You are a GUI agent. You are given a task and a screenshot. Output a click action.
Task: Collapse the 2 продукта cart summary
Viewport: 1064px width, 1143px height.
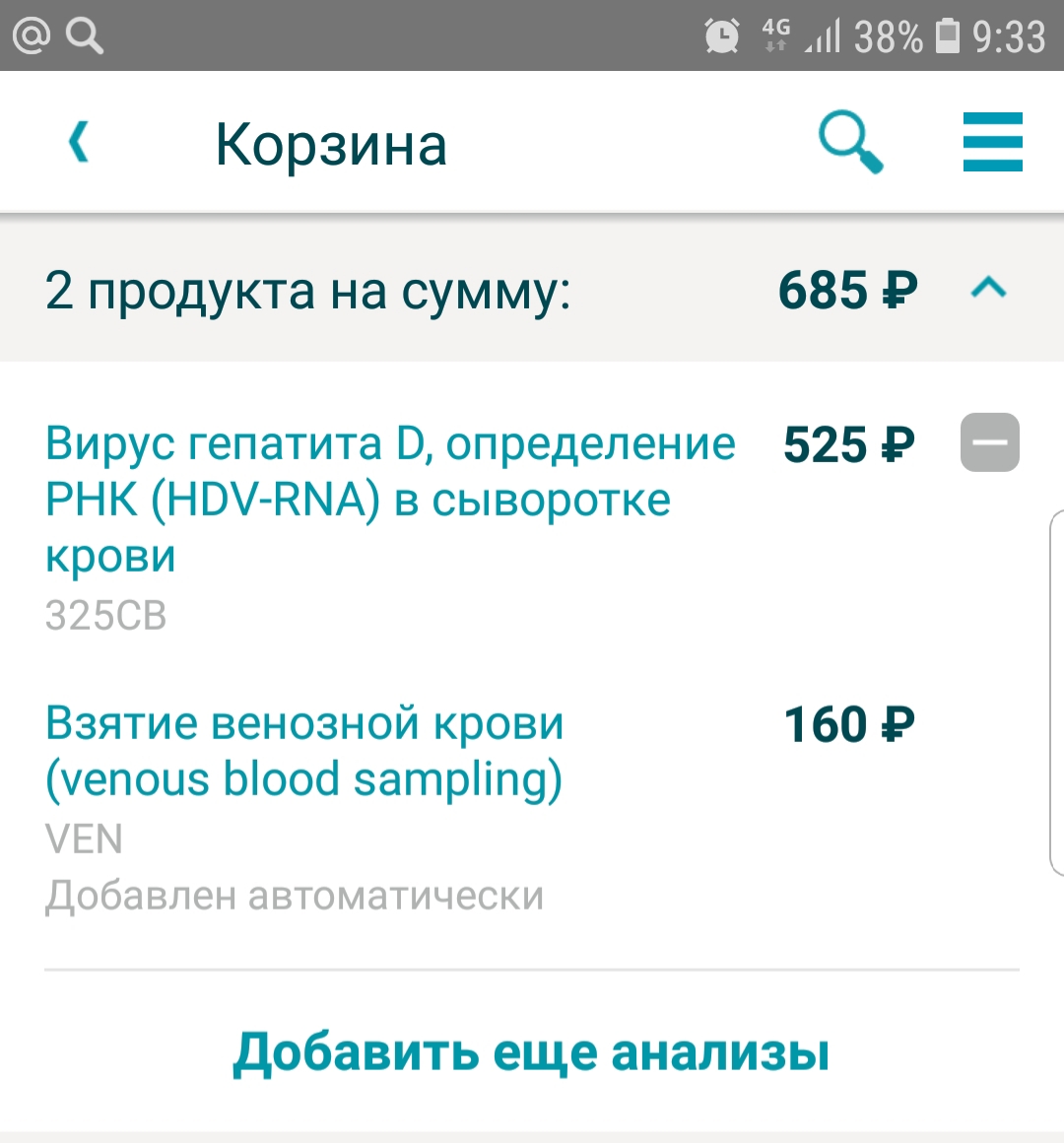click(x=989, y=288)
